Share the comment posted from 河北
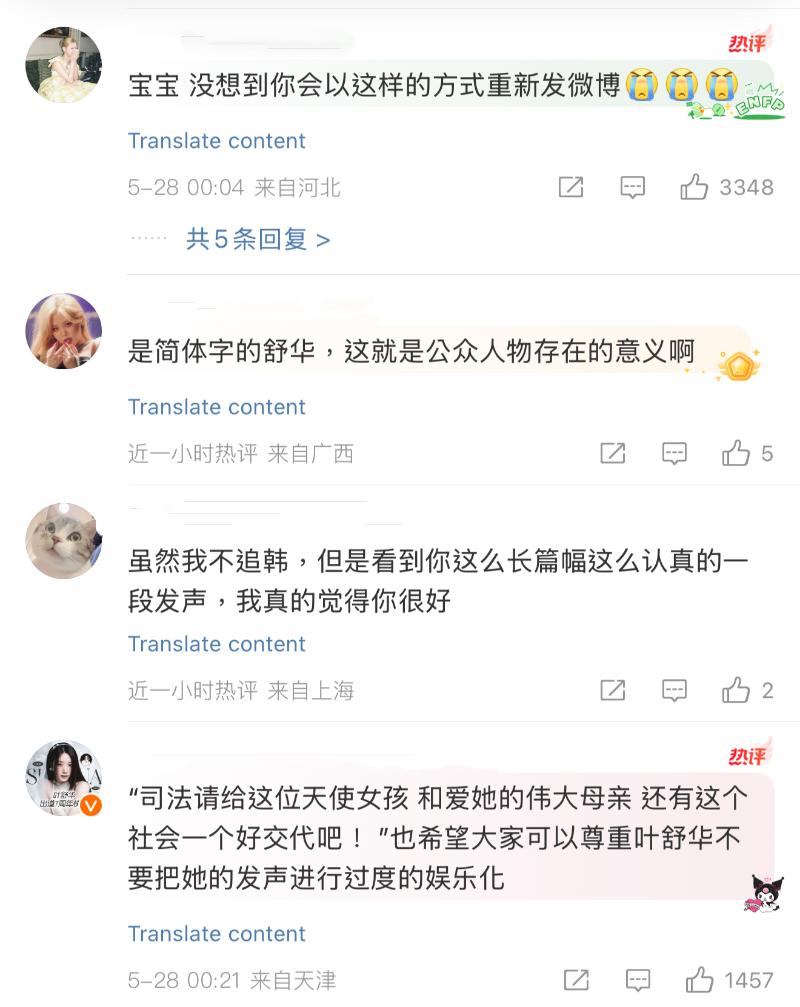 click(x=570, y=187)
